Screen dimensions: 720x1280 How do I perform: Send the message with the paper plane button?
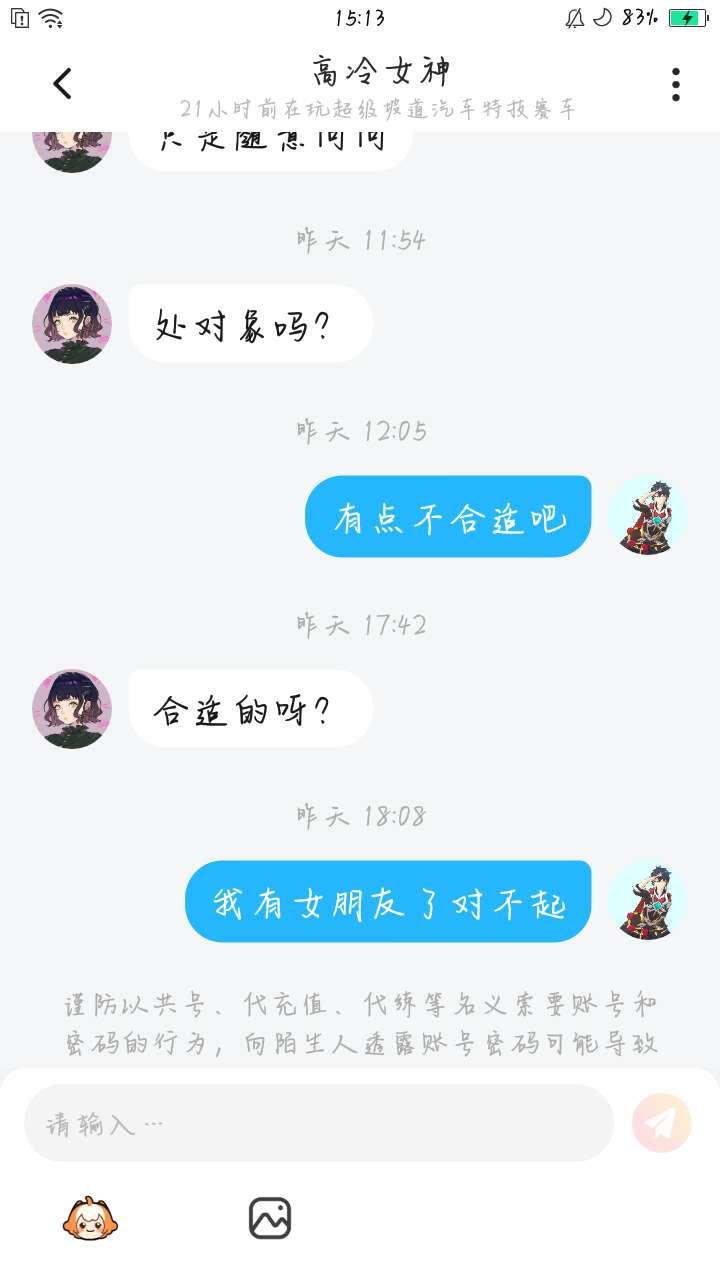[661, 1123]
